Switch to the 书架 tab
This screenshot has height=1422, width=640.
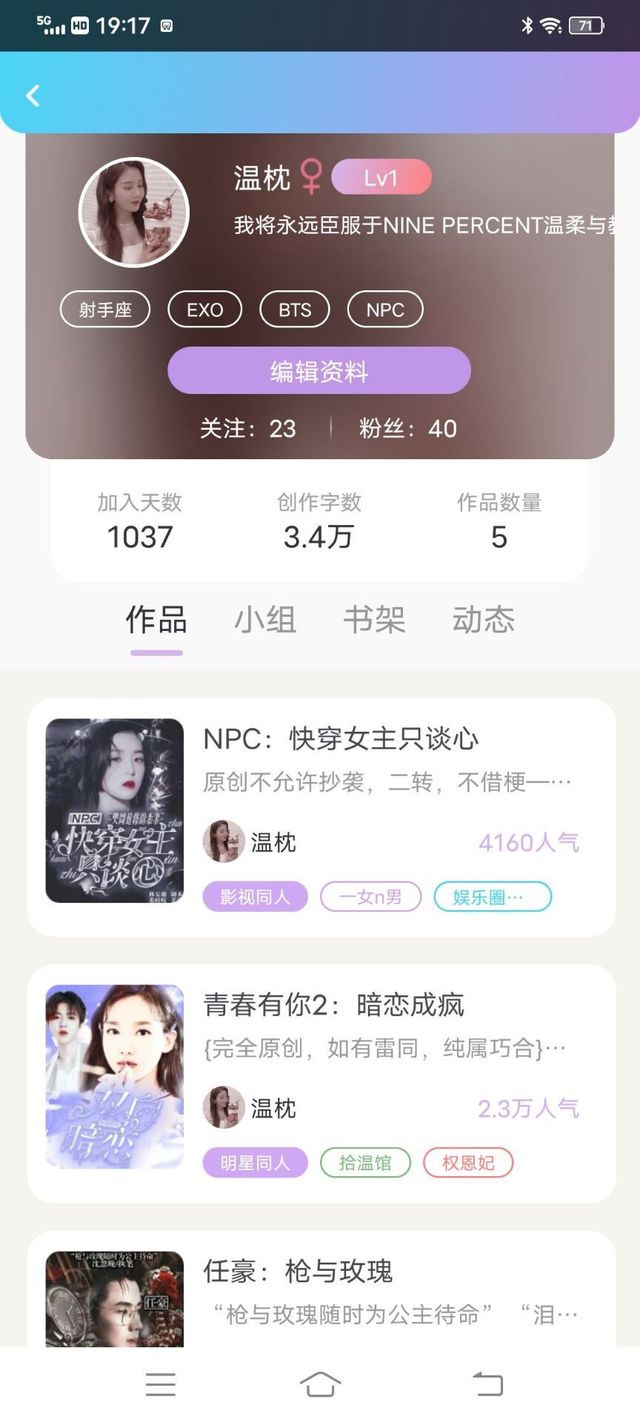pos(374,620)
